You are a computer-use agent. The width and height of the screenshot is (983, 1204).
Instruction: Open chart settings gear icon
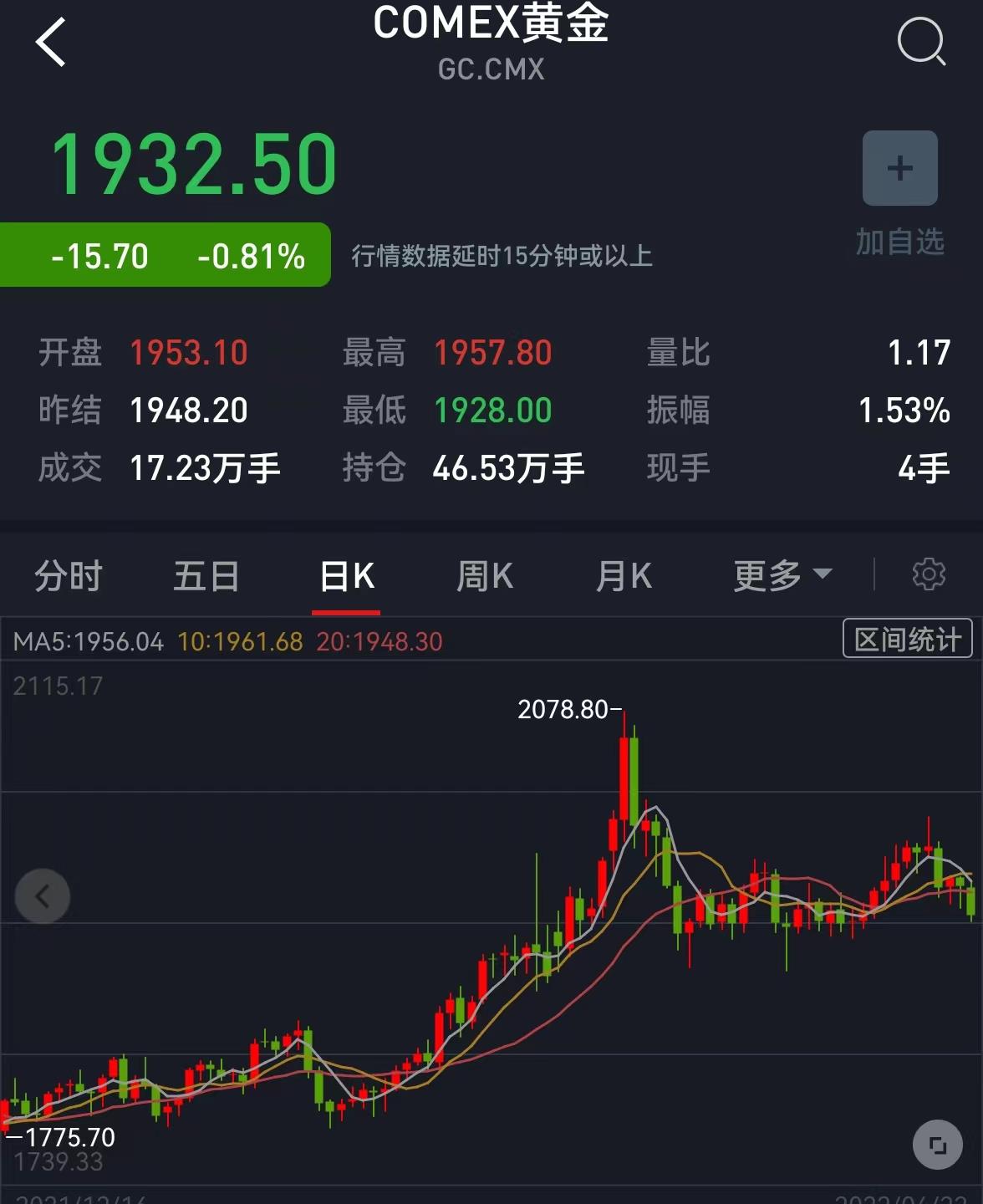point(929,574)
